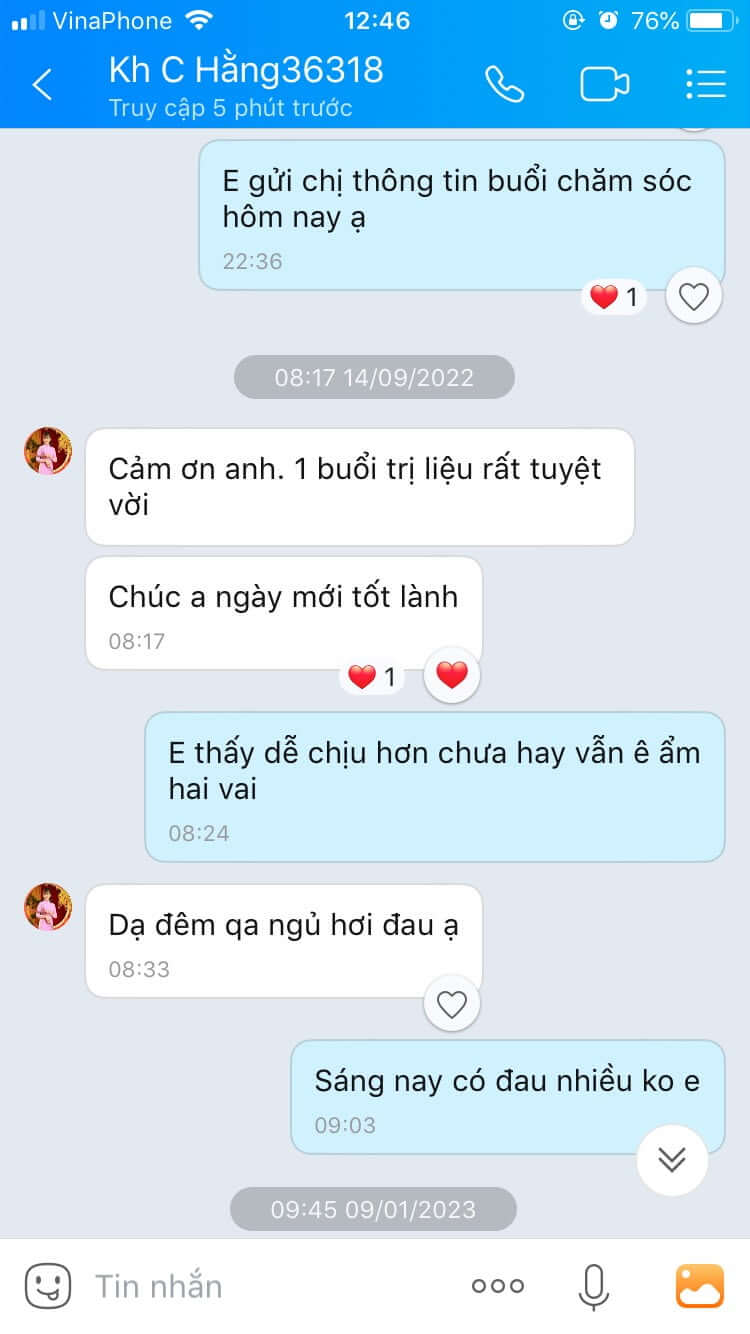
Task: Open the chat options menu
Action: click(x=706, y=85)
